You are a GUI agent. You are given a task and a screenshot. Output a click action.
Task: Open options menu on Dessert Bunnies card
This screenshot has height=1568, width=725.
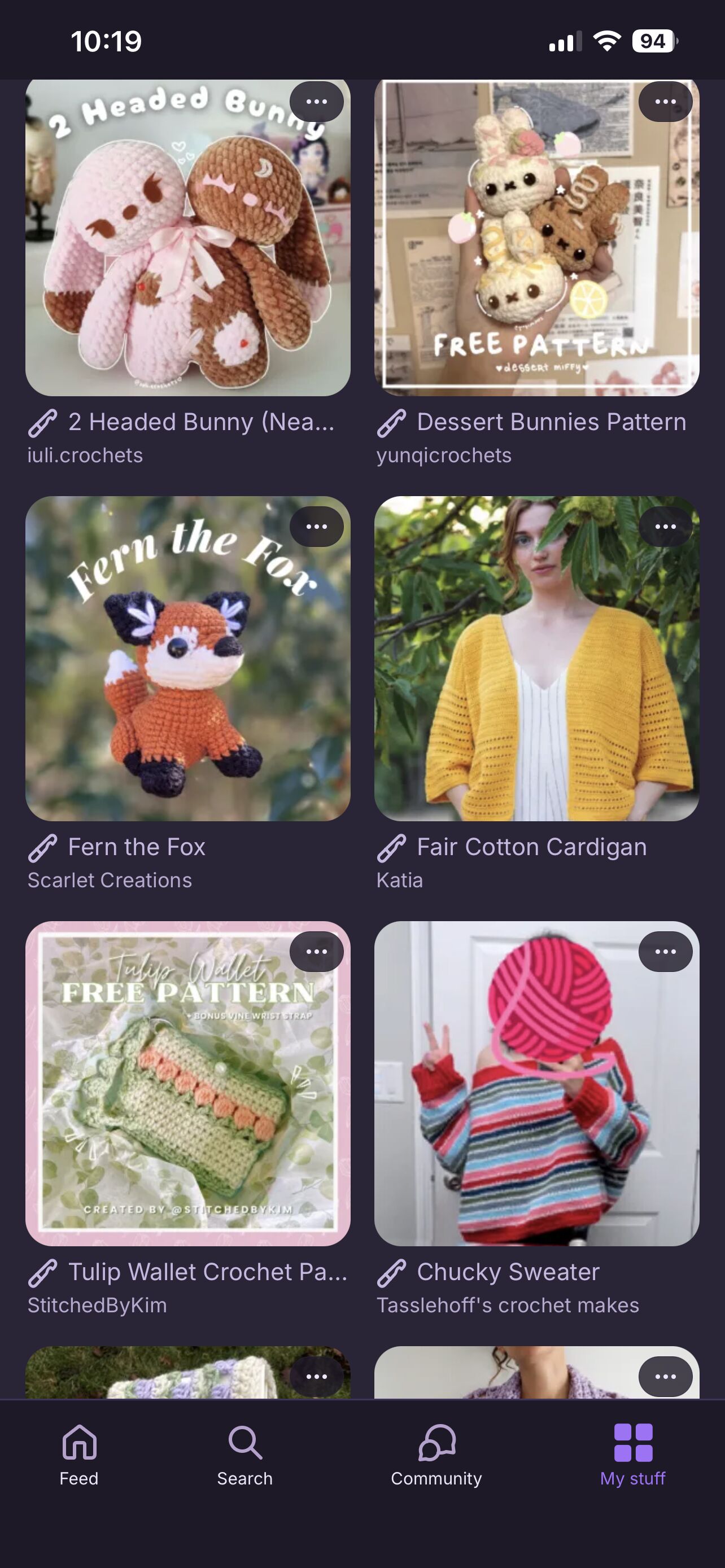click(665, 102)
